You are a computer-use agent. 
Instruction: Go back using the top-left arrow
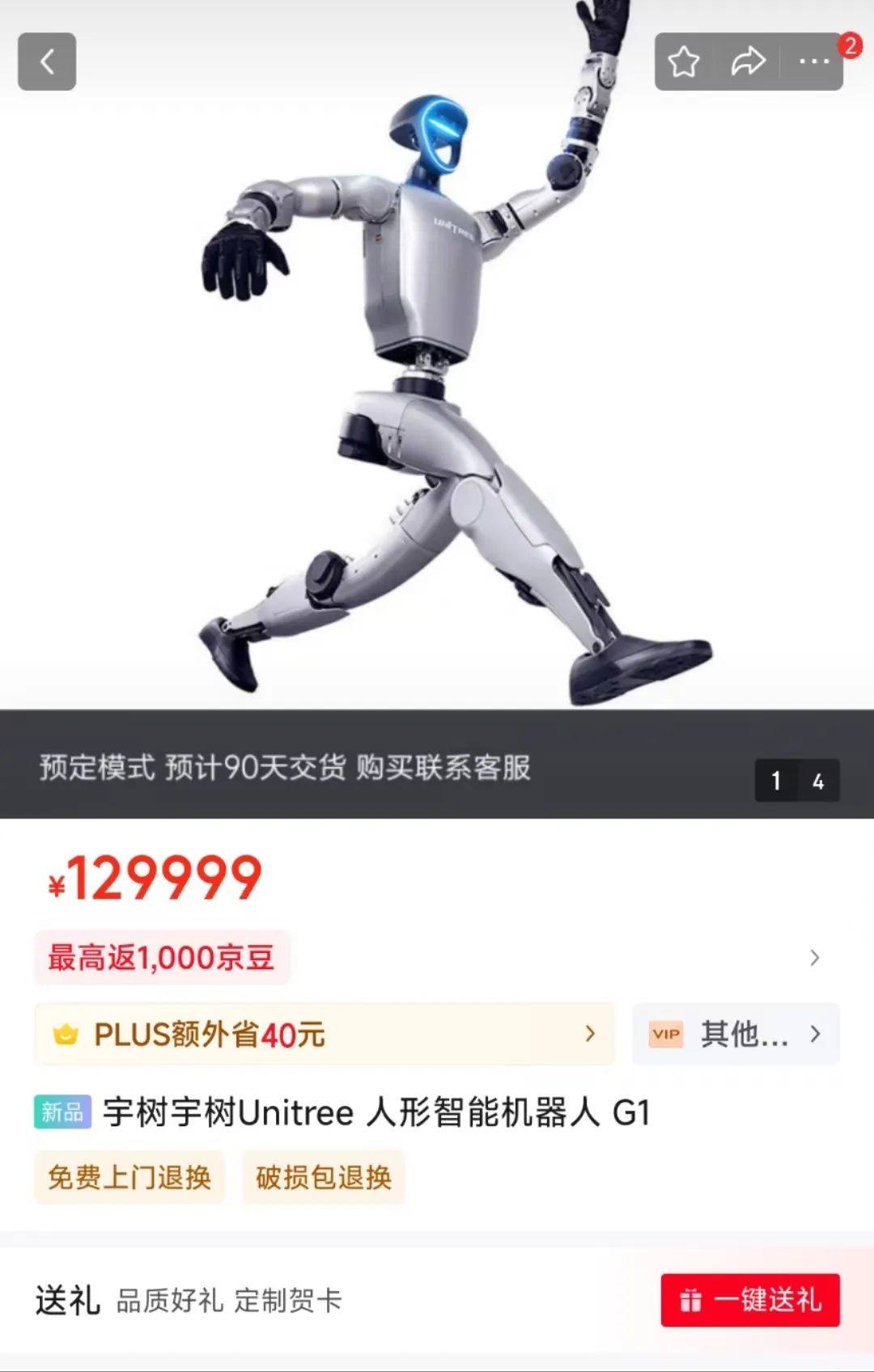[47, 61]
